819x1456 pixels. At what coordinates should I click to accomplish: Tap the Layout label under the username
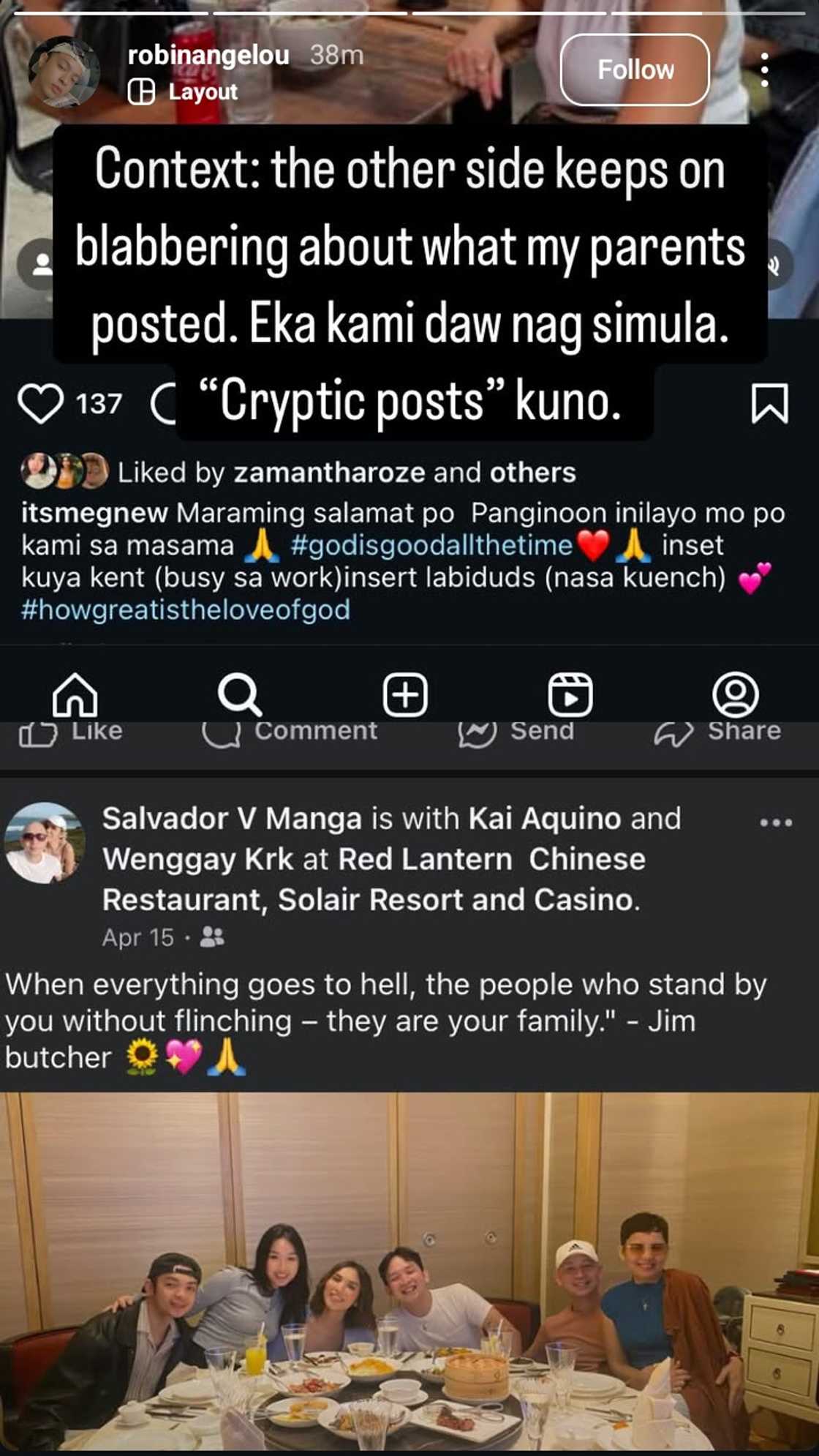pos(202,92)
